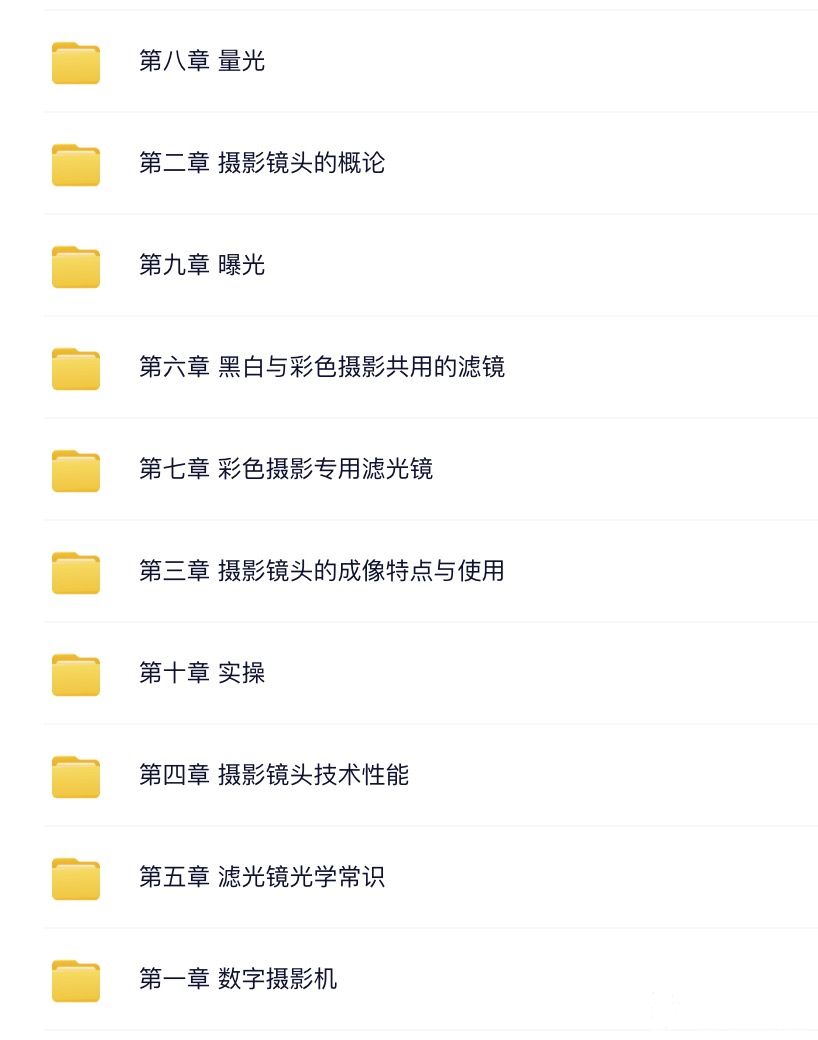Select the 第九章 曝光 folder
This screenshot has height=1040, width=818.
tap(202, 265)
